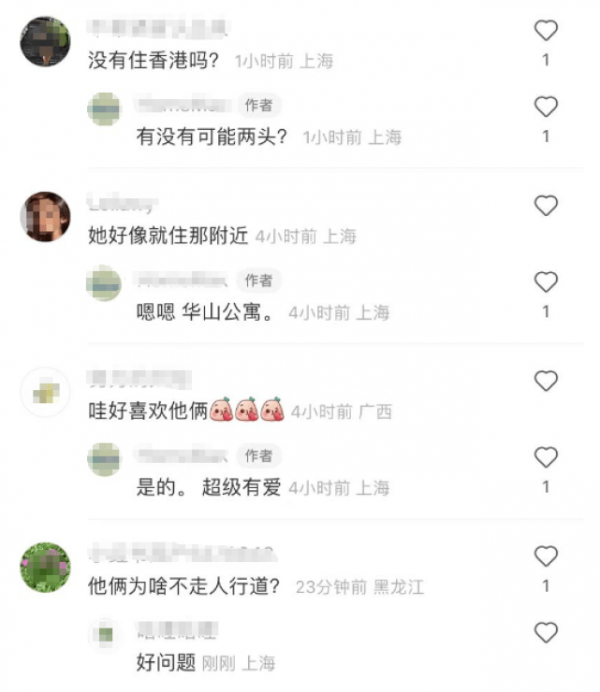The width and height of the screenshot is (600, 692).
Task: Open the avatar of the "没有住香港吗?" commenter
Action: coord(45,41)
